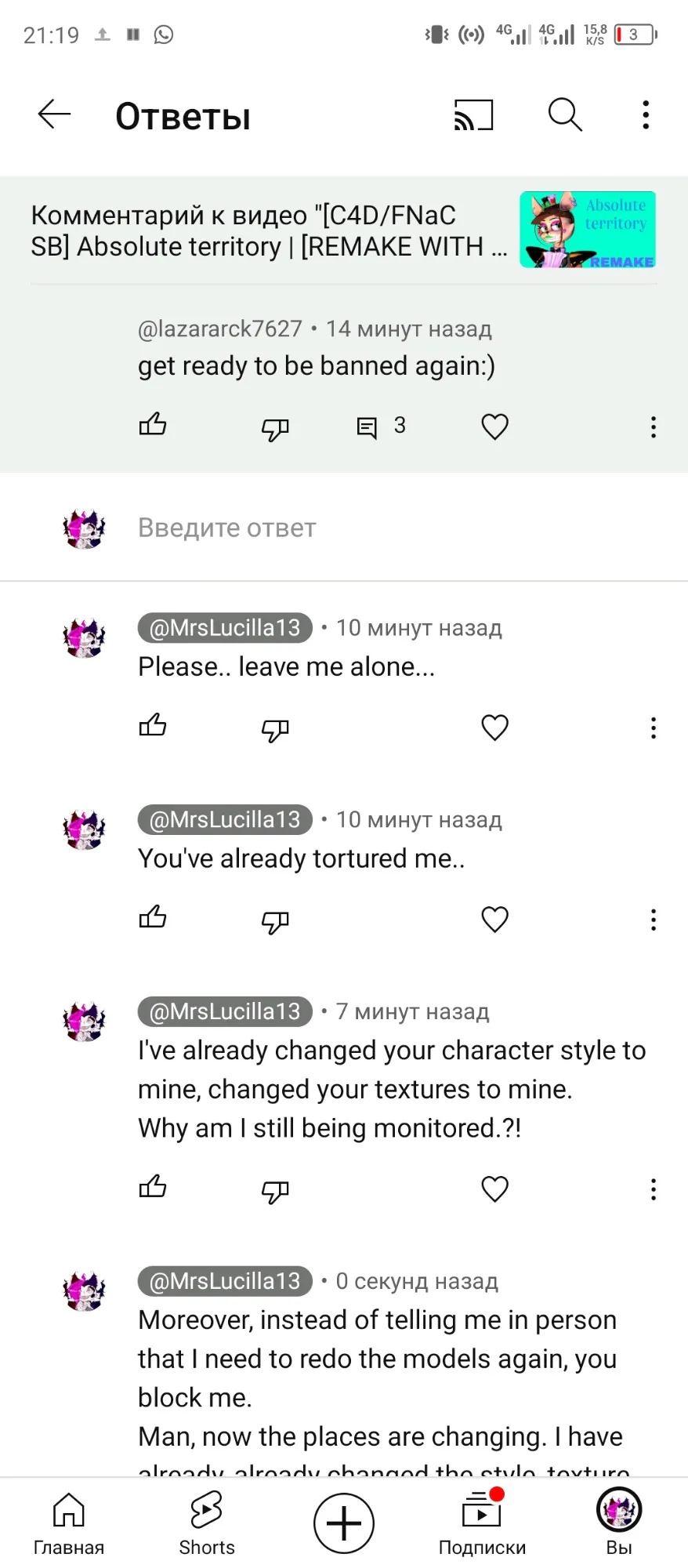Heart the comment by @lazararck7627
688x1568 pixels.
point(494,426)
